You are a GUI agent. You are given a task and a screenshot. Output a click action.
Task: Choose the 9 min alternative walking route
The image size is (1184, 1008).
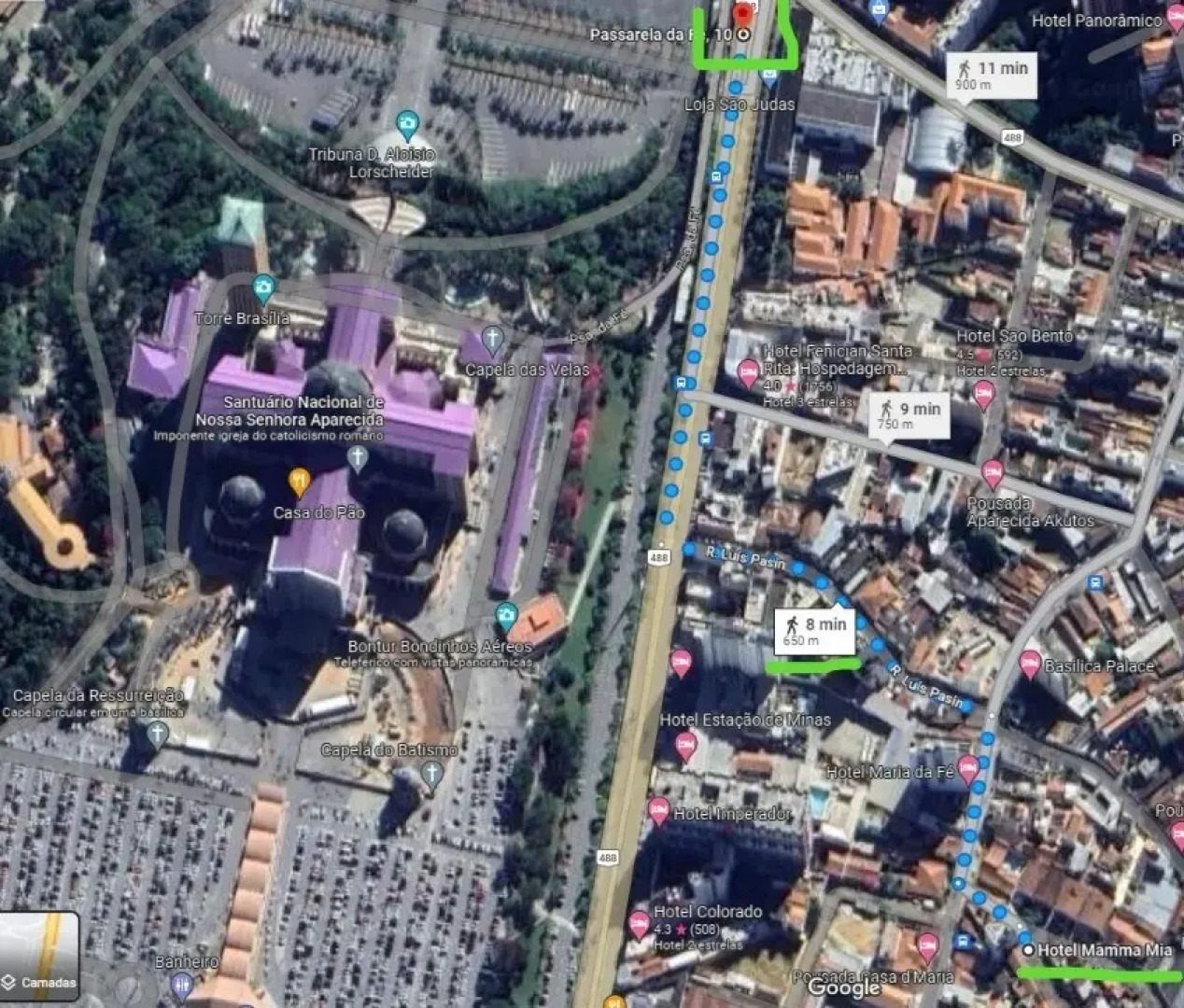point(909,415)
